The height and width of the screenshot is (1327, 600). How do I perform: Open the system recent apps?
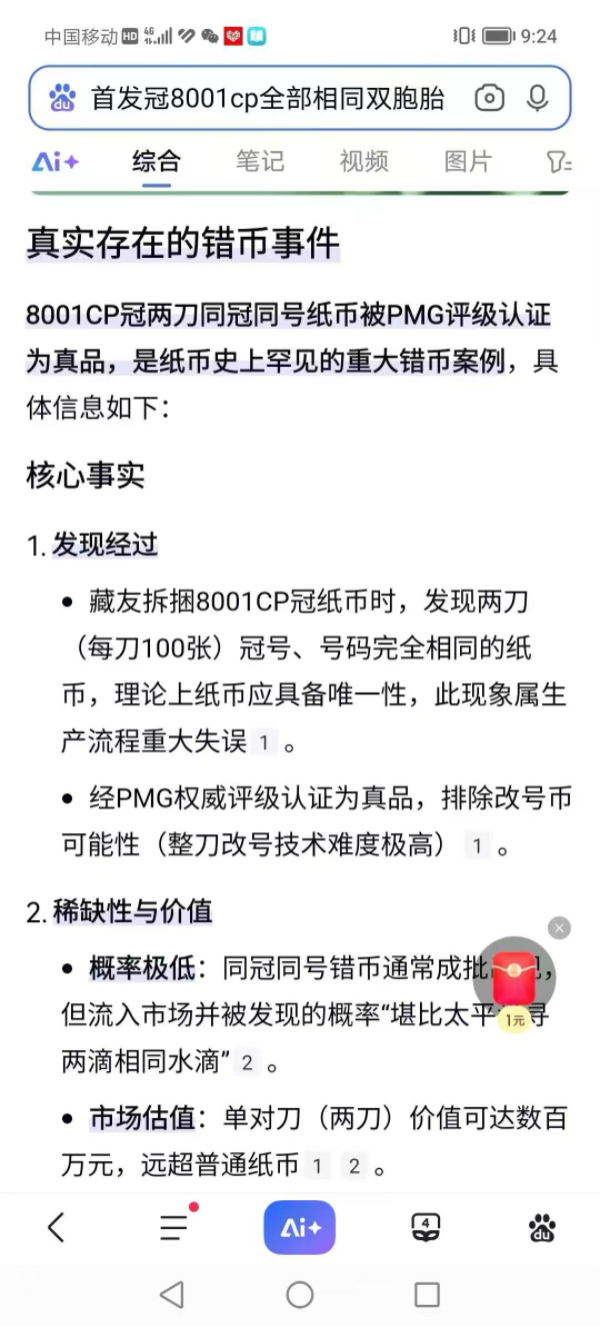coord(427,1295)
